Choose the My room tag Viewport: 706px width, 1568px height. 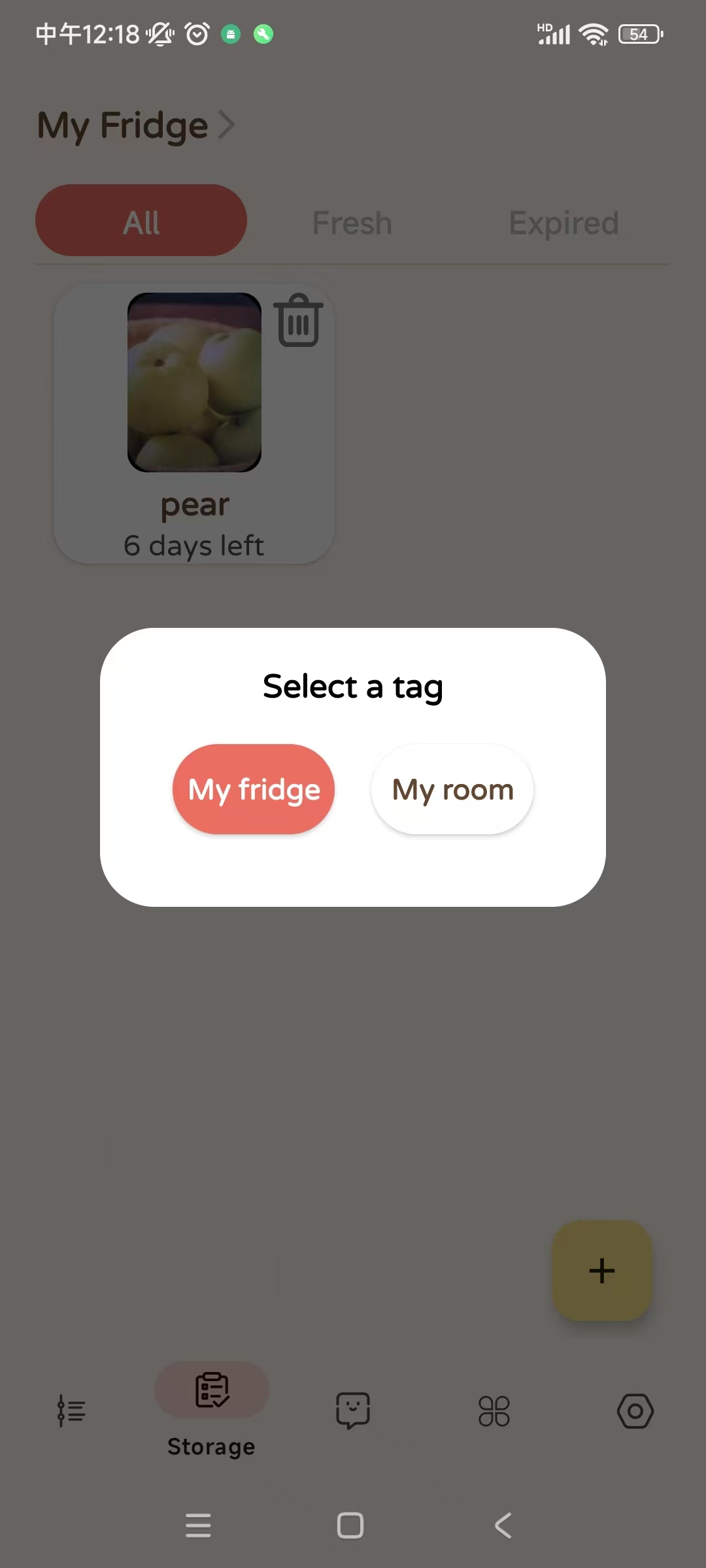[452, 789]
